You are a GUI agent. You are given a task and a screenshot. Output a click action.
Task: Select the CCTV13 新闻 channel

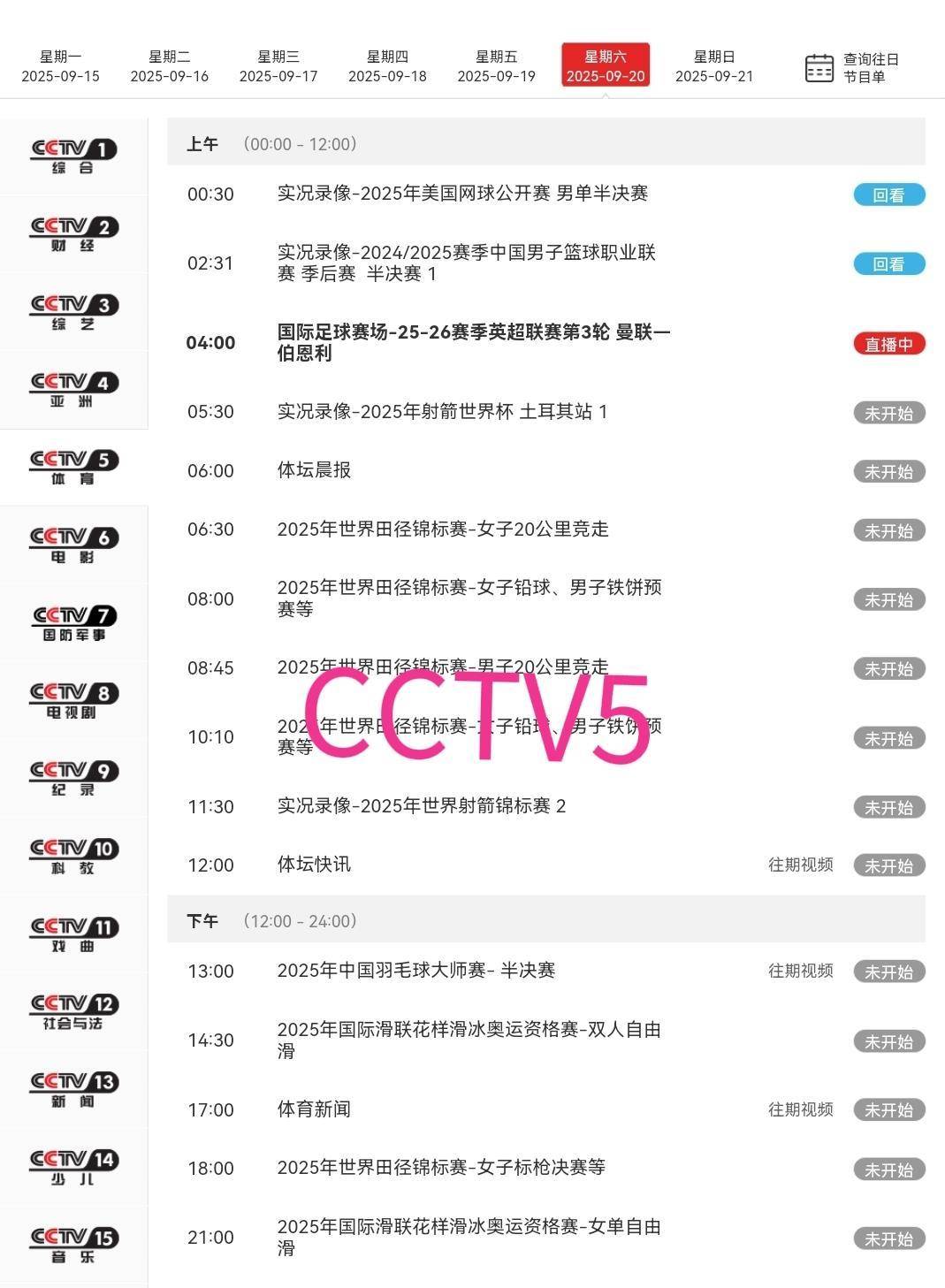pyautogui.click(x=73, y=1089)
